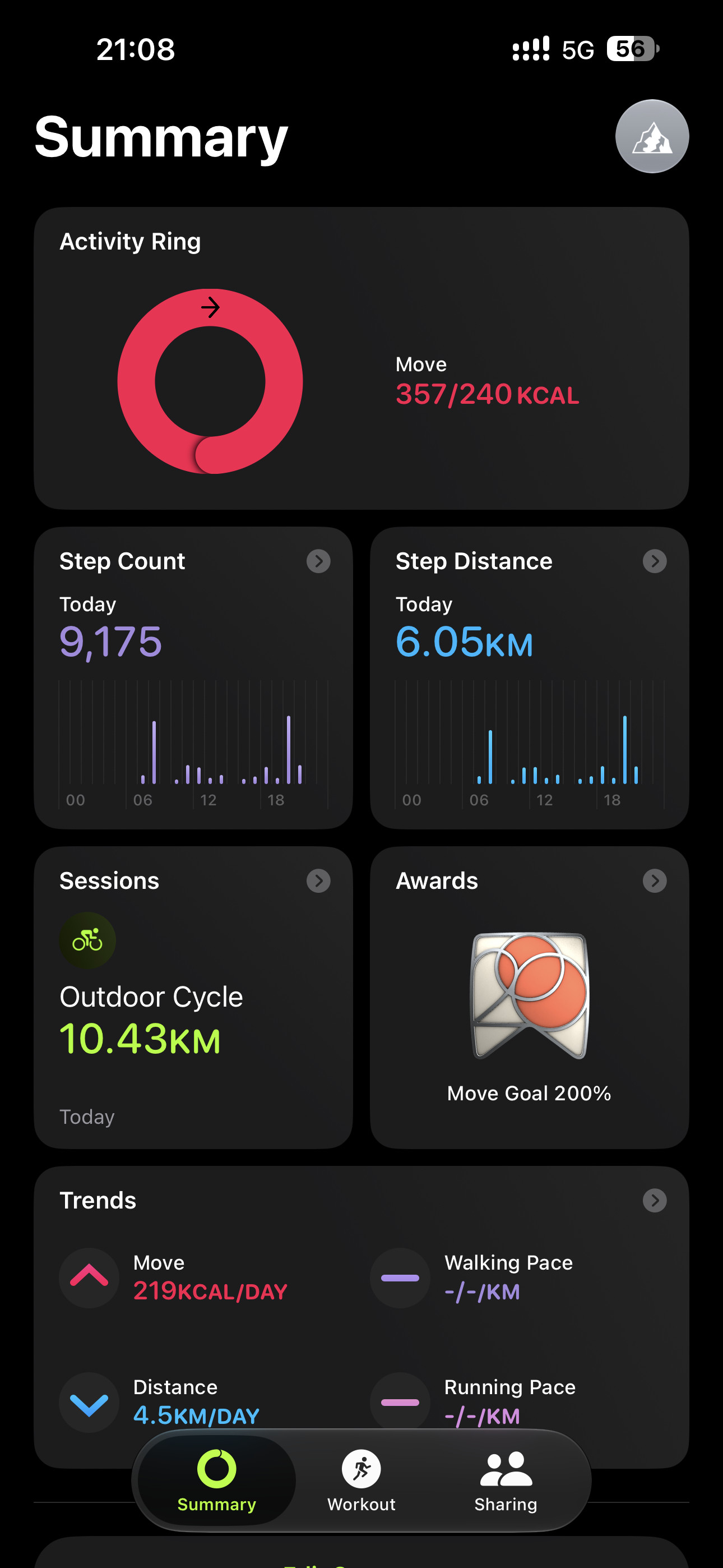Open the Step Count card

(x=193, y=677)
